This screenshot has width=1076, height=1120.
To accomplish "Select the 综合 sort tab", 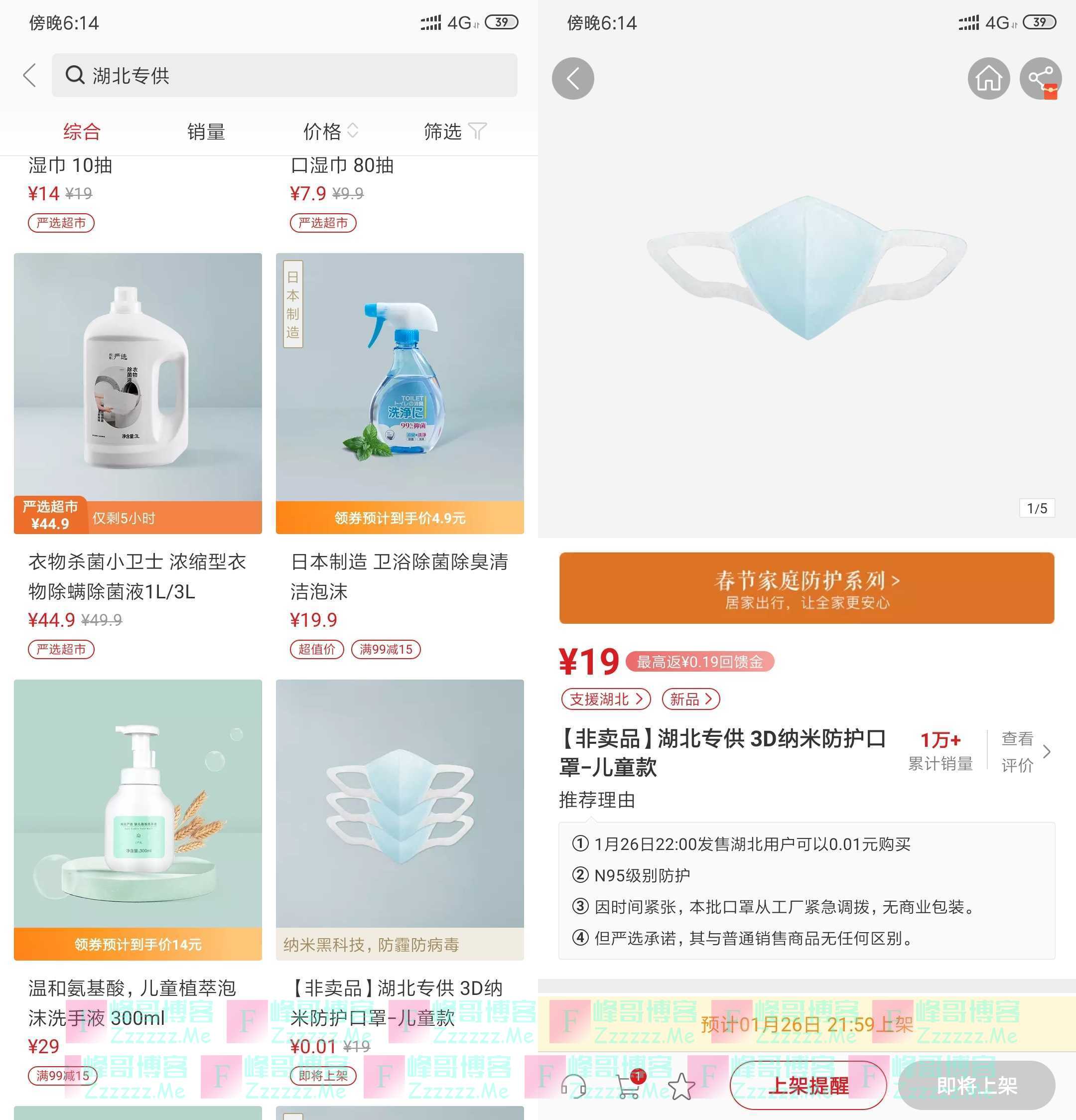I will click(x=82, y=132).
